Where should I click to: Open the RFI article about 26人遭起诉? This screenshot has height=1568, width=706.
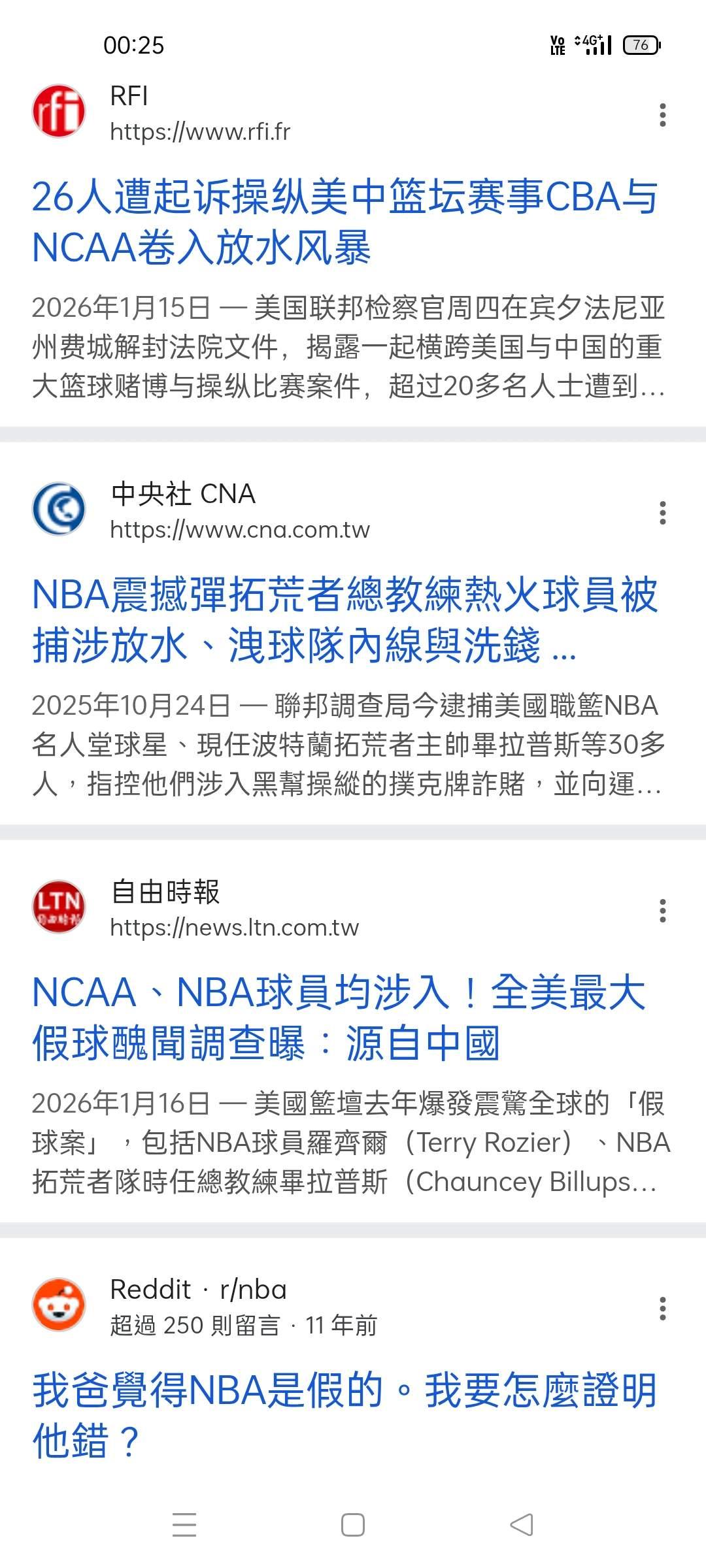pos(345,222)
